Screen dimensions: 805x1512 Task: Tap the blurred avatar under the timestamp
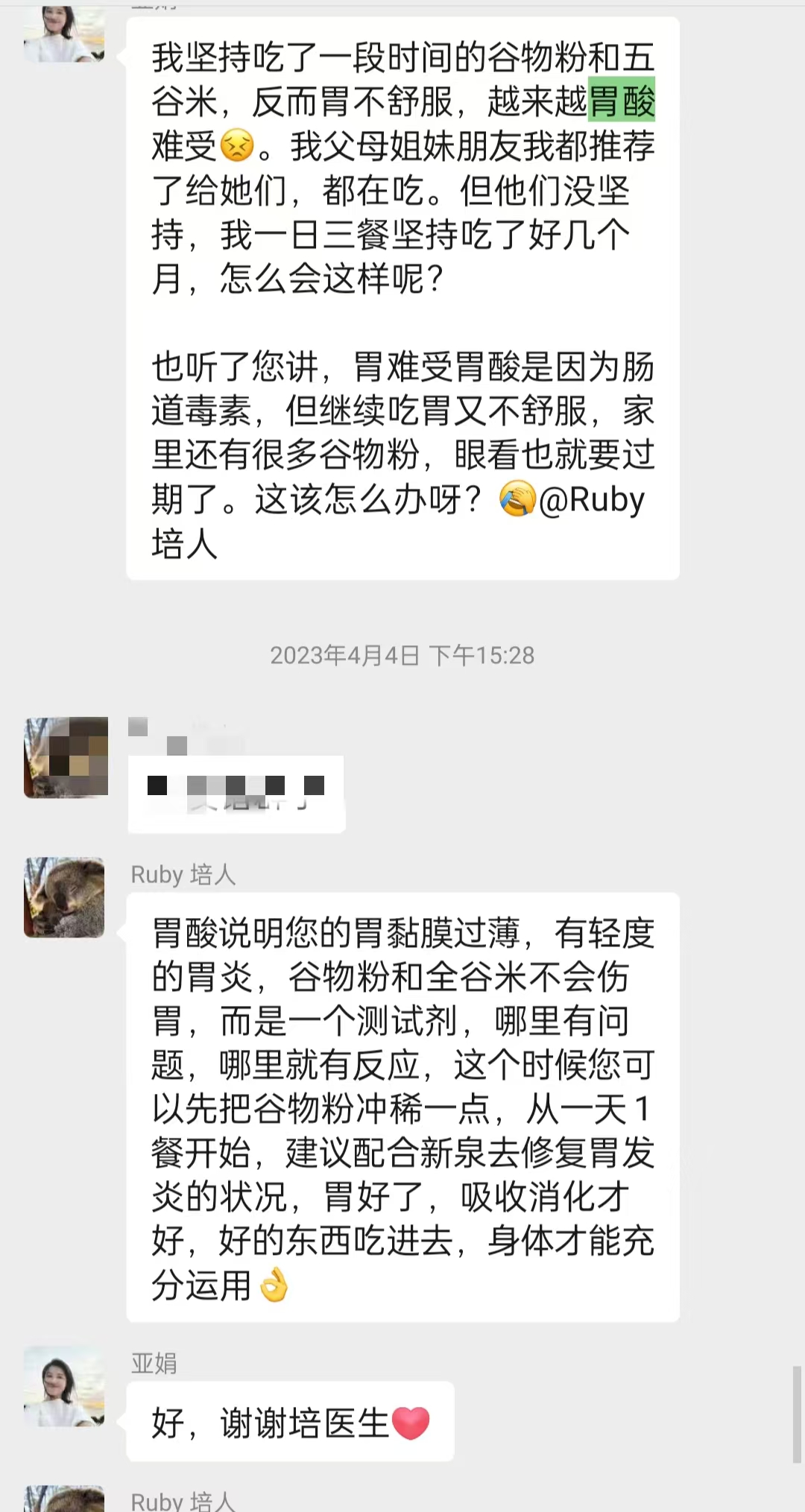[66, 757]
